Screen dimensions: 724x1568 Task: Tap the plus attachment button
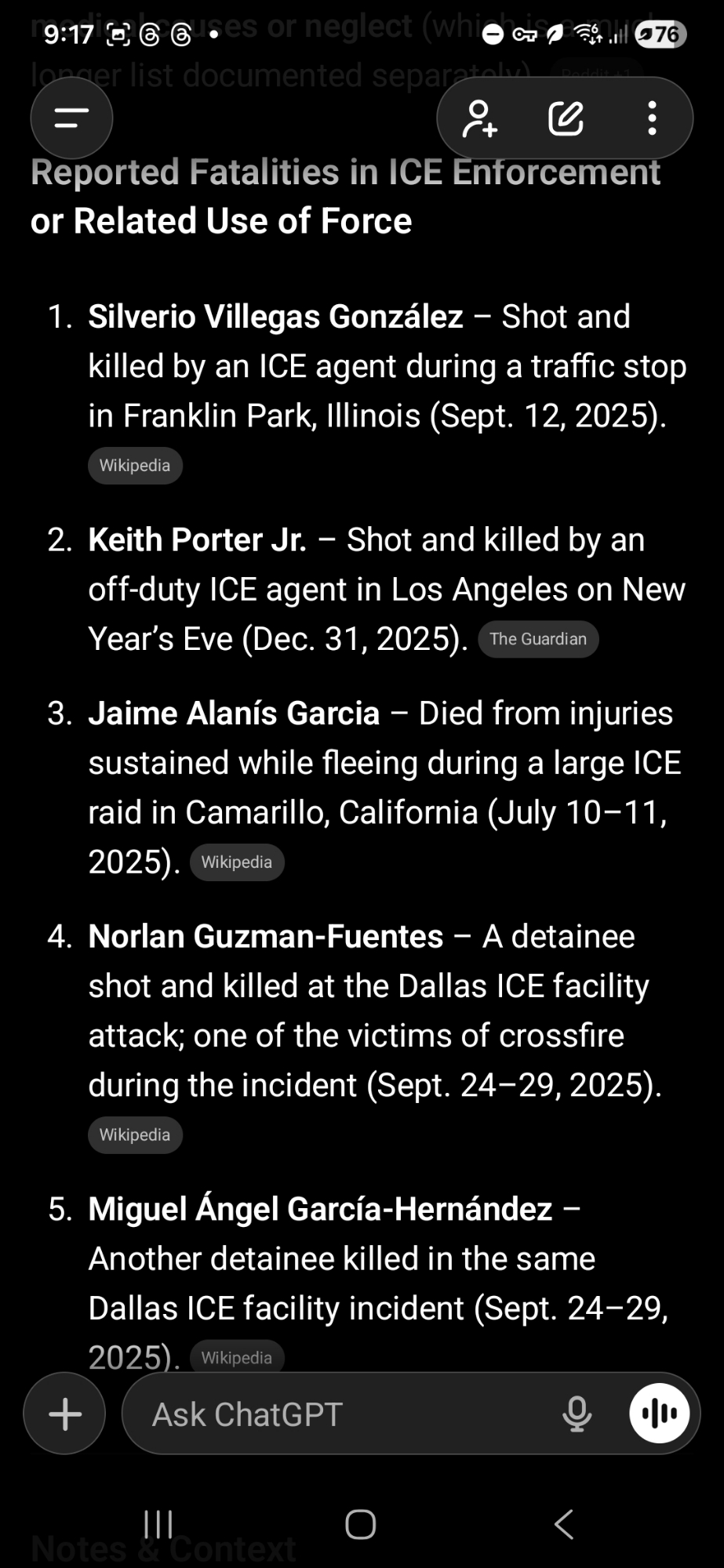coord(65,1414)
